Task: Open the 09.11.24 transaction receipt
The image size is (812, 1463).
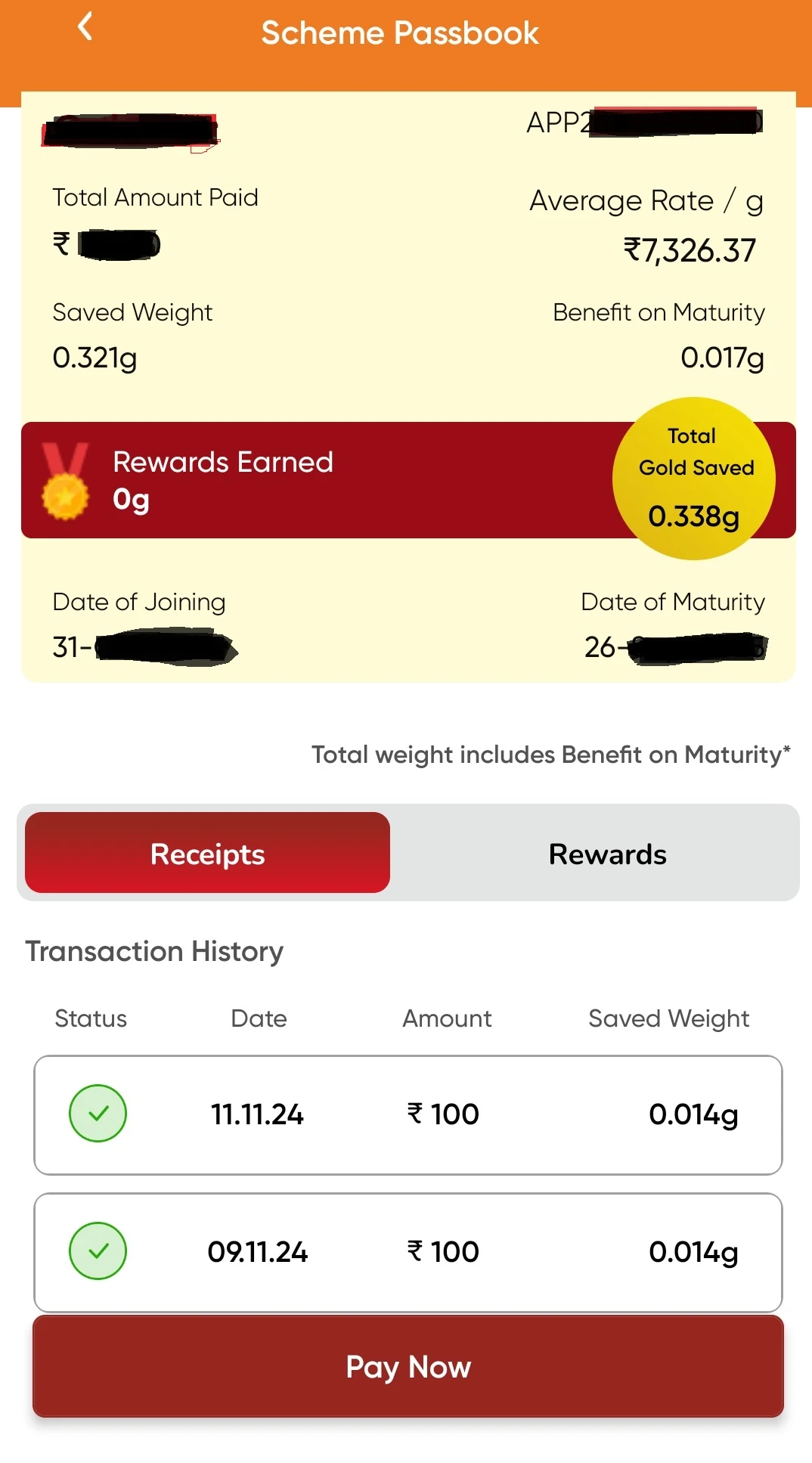Action: [x=408, y=1251]
